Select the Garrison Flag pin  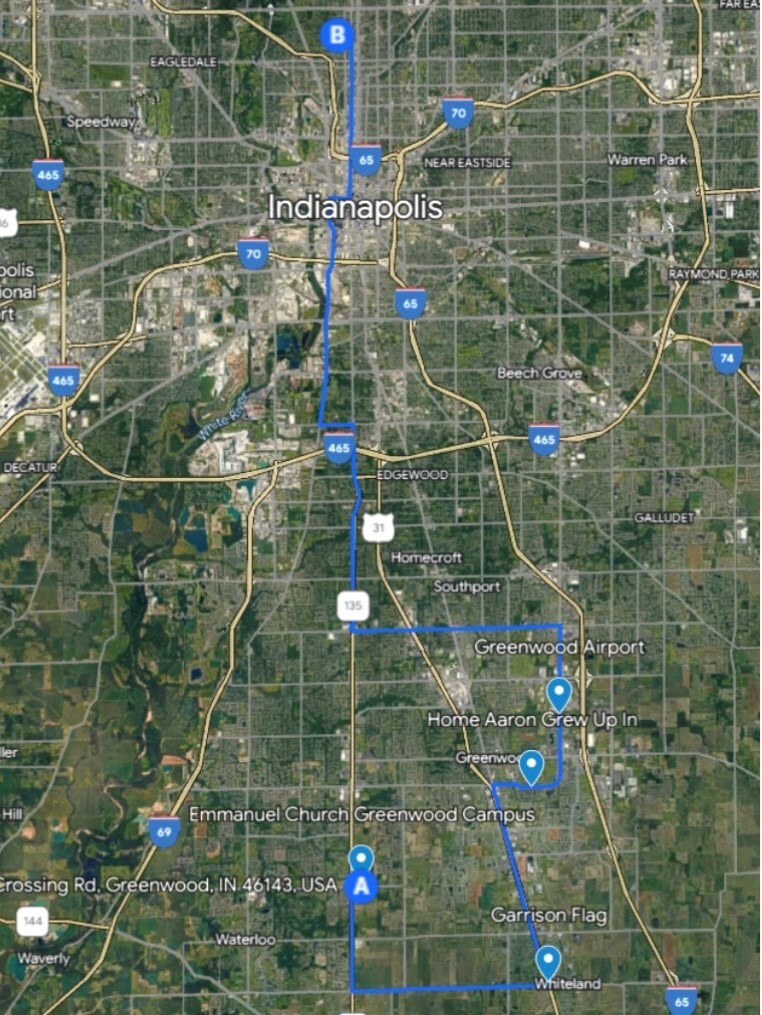point(548,961)
